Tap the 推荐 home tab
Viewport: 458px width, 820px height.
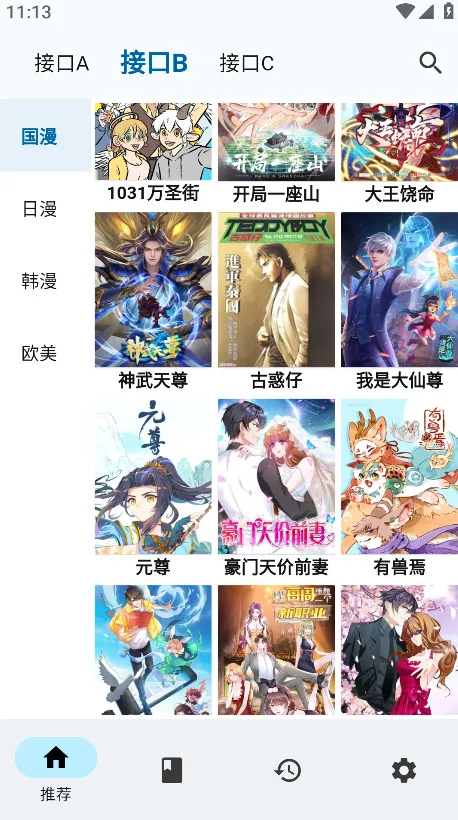pyautogui.click(x=56, y=770)
